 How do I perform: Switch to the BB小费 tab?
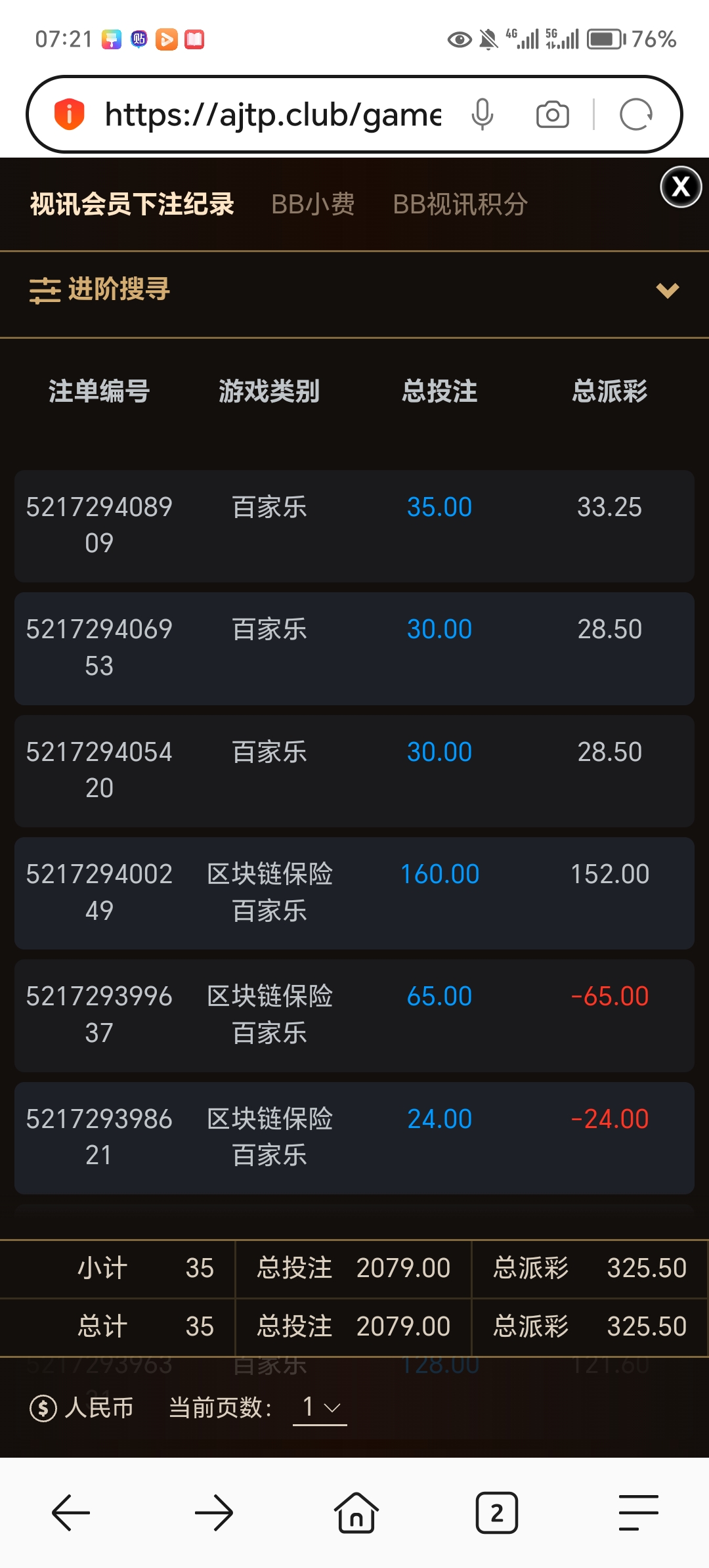[x=313, y=204]
